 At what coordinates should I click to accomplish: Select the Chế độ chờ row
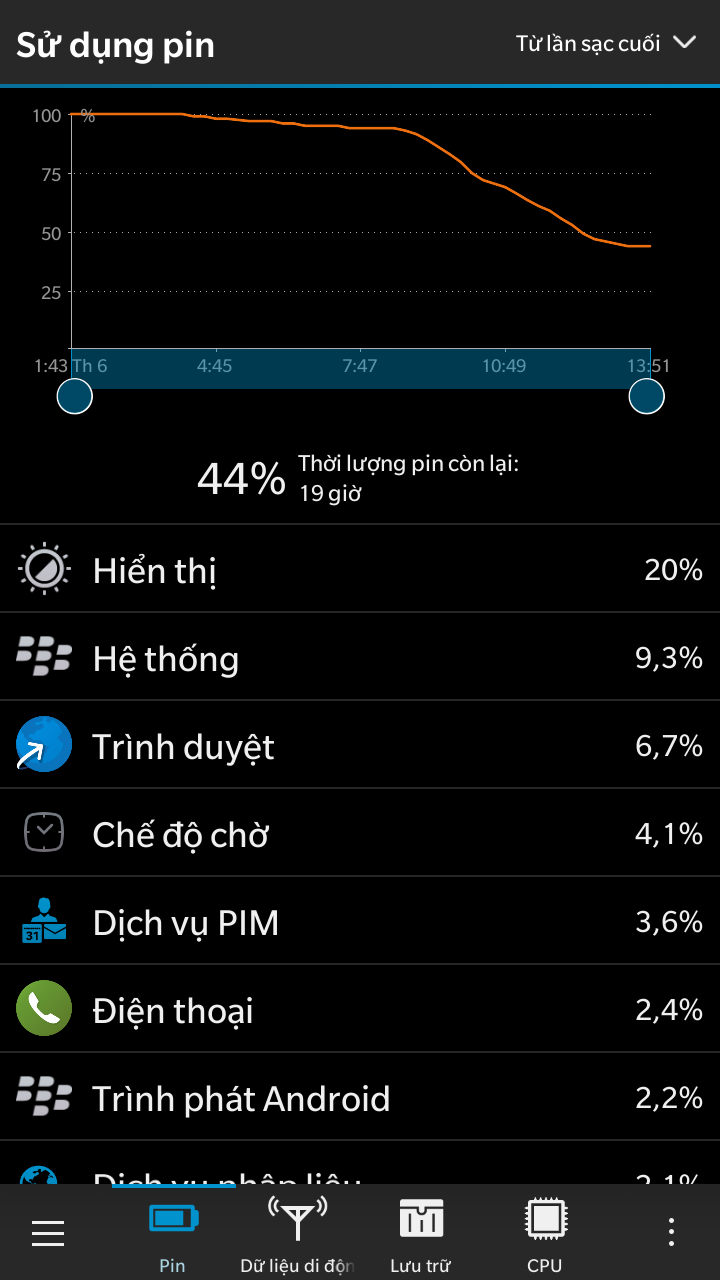click(x=360, y=833)
